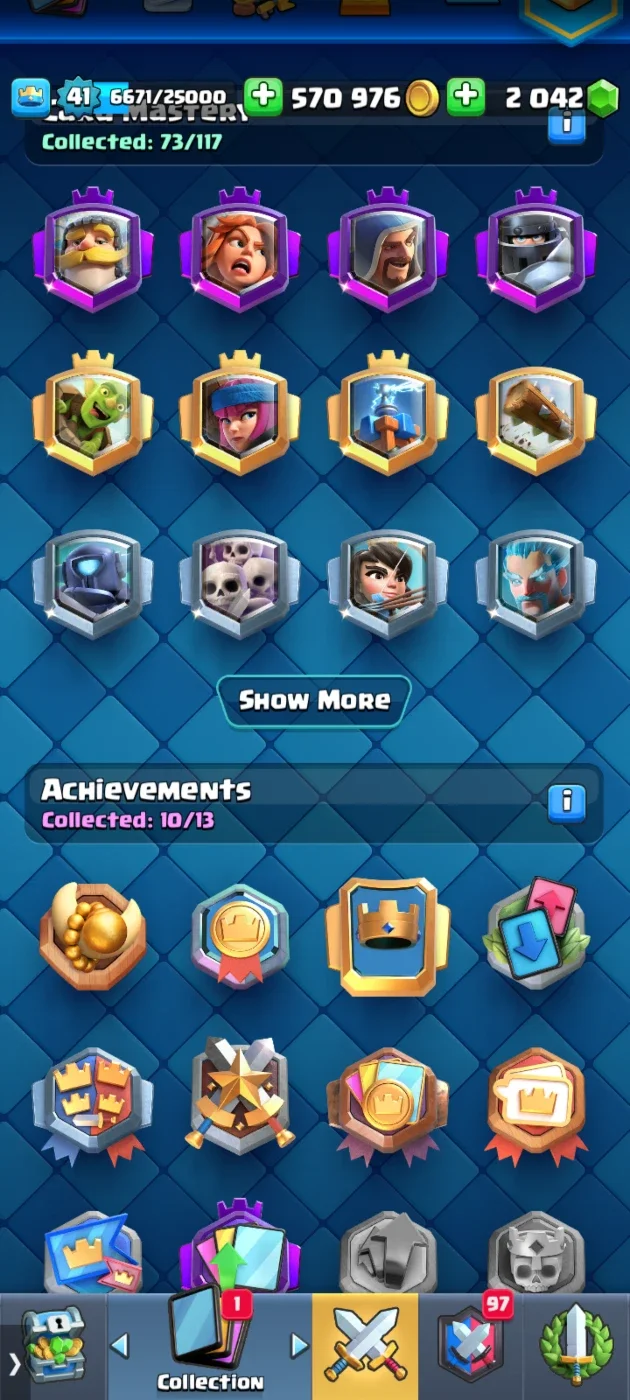The width and height of the screenshot is (630, 1400).
Task: Open the Card Mastery info icon
Action: (x=566, y=124)
